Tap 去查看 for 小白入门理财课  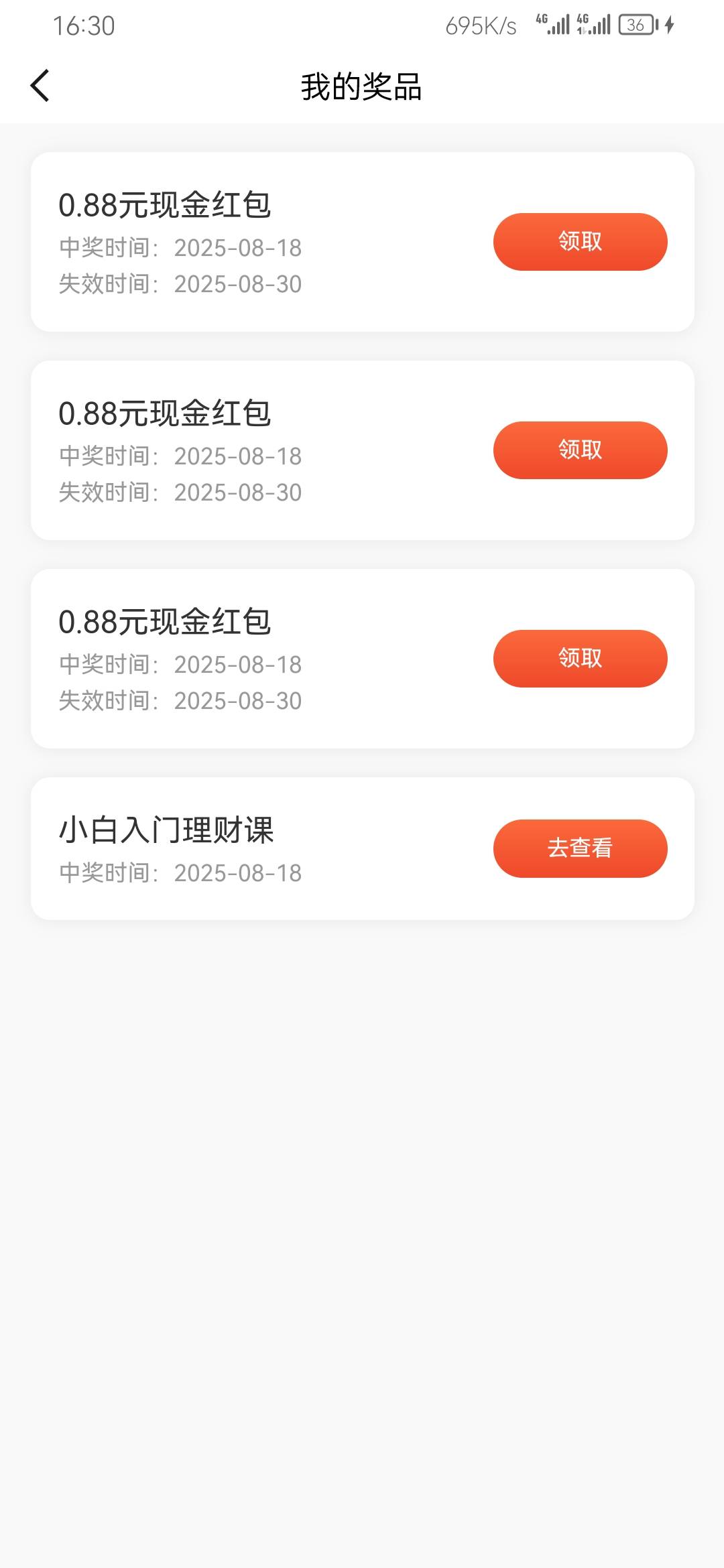(580, 848)
